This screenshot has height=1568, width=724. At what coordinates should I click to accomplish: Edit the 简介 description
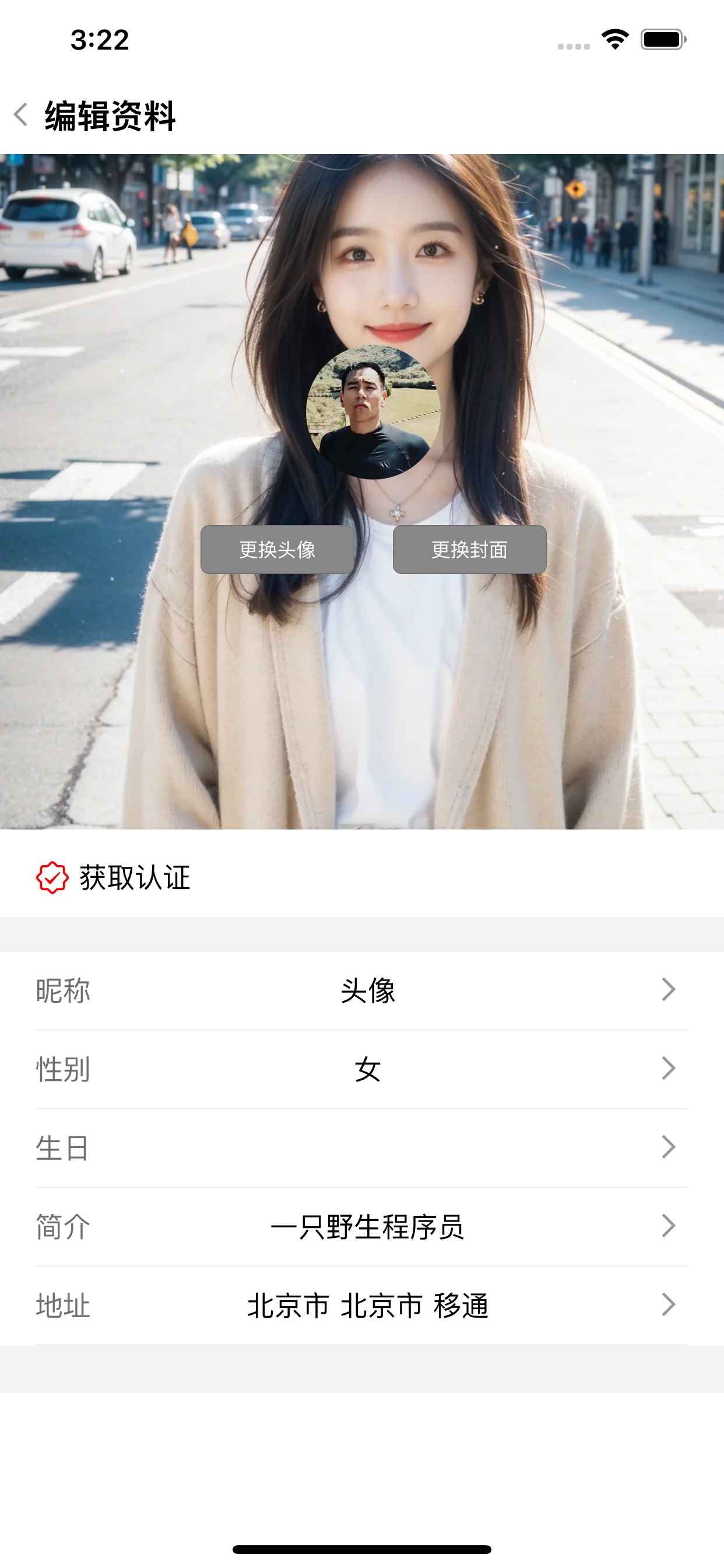[x=362, y=1226]
